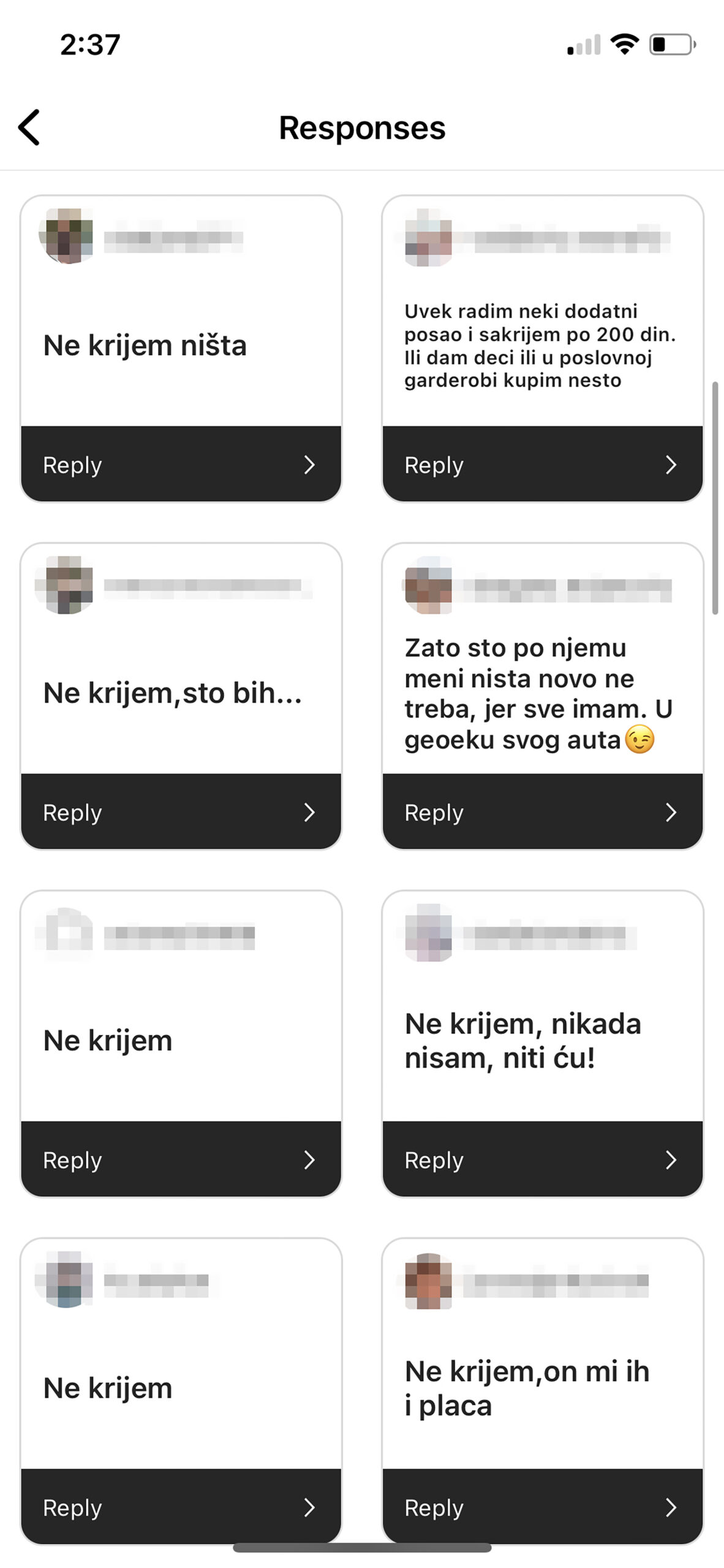Reply to "Ne krijem,on mi ih i placa"
724x1568 pixels.
(x=542, y=1507)
